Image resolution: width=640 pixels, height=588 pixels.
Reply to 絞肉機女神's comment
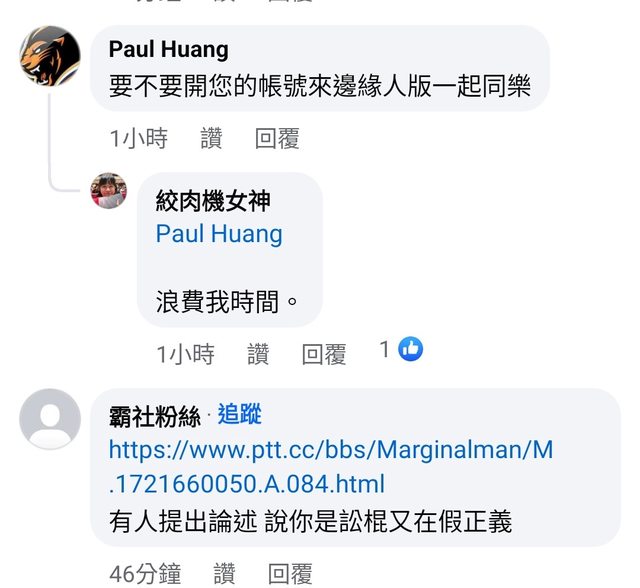tap(324, 353)
